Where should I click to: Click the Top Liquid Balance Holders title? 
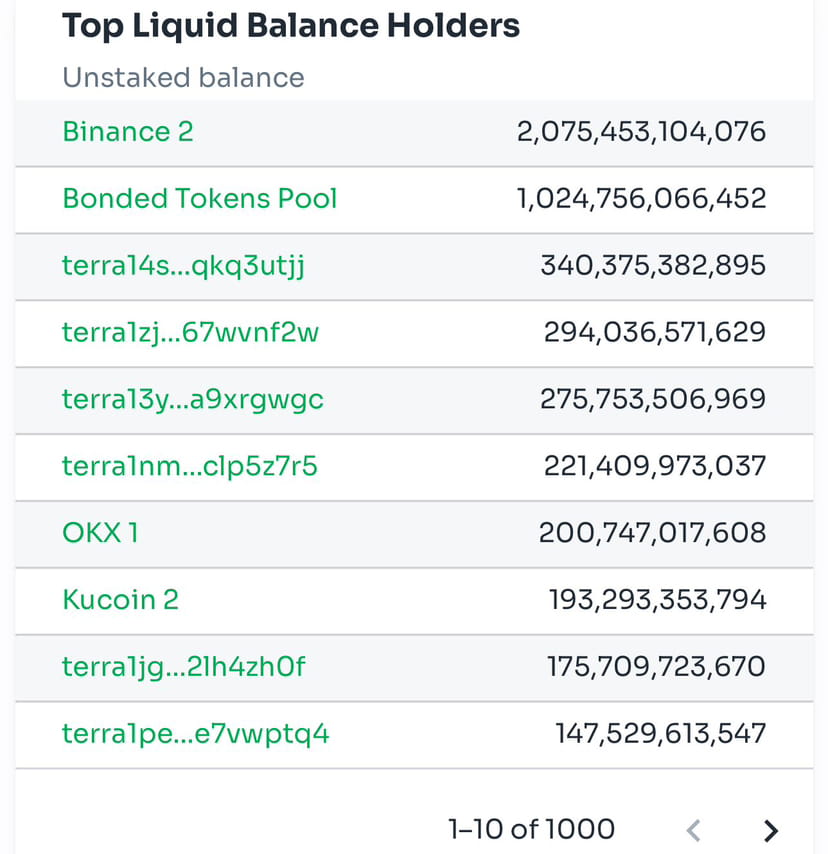tap(291, 26)
